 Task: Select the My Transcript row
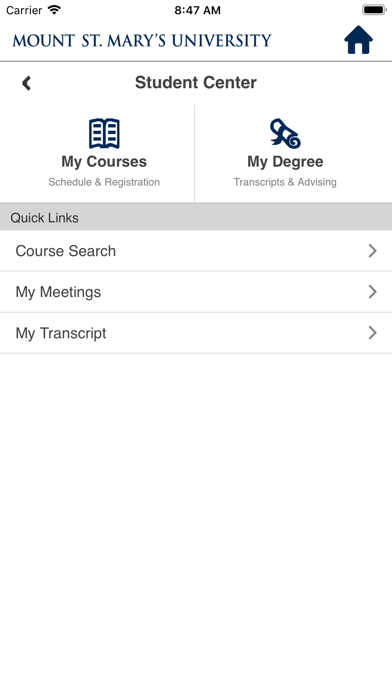[196, 333]
